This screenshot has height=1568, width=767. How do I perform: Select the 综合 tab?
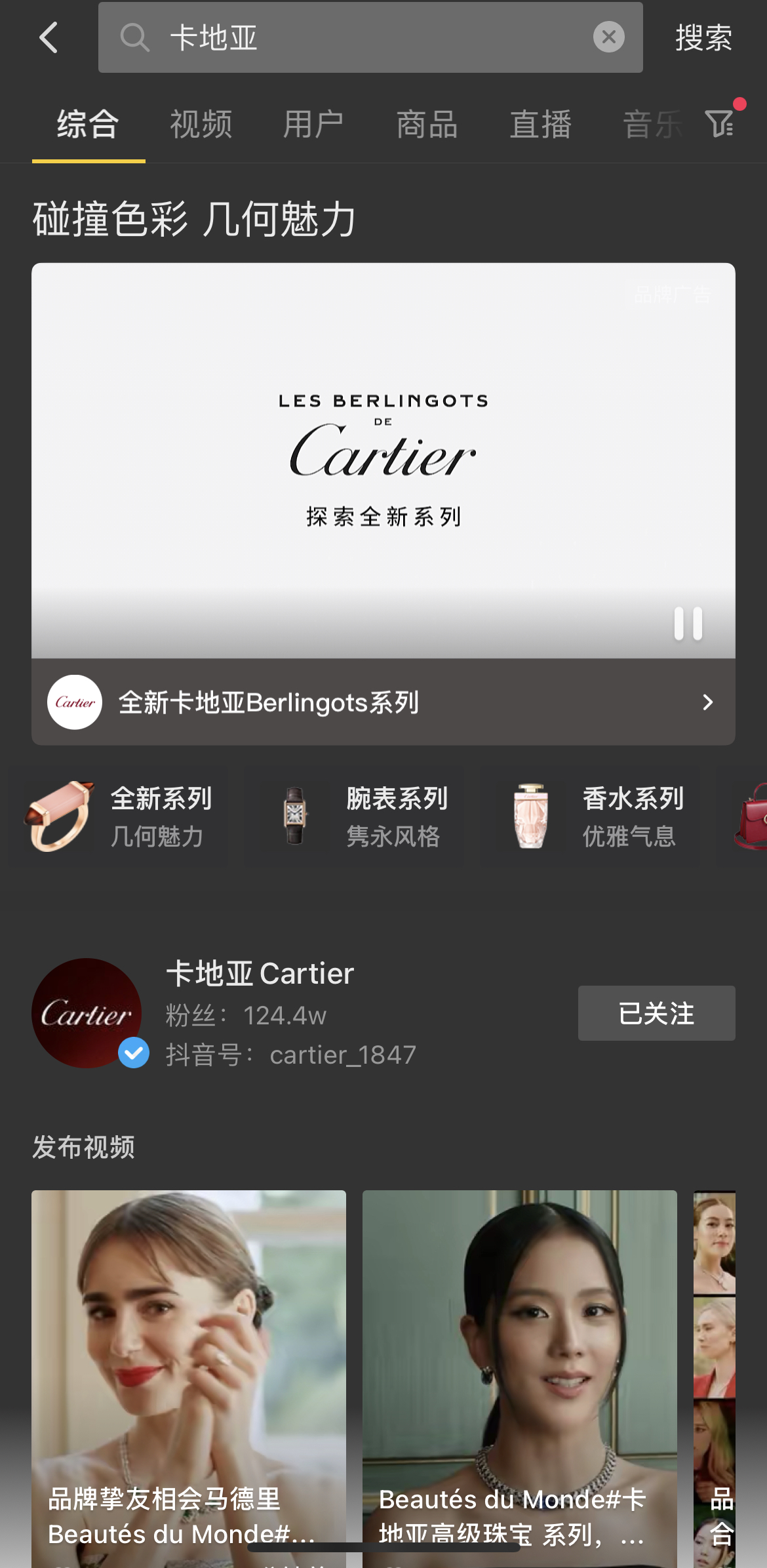tap(88, 125)
